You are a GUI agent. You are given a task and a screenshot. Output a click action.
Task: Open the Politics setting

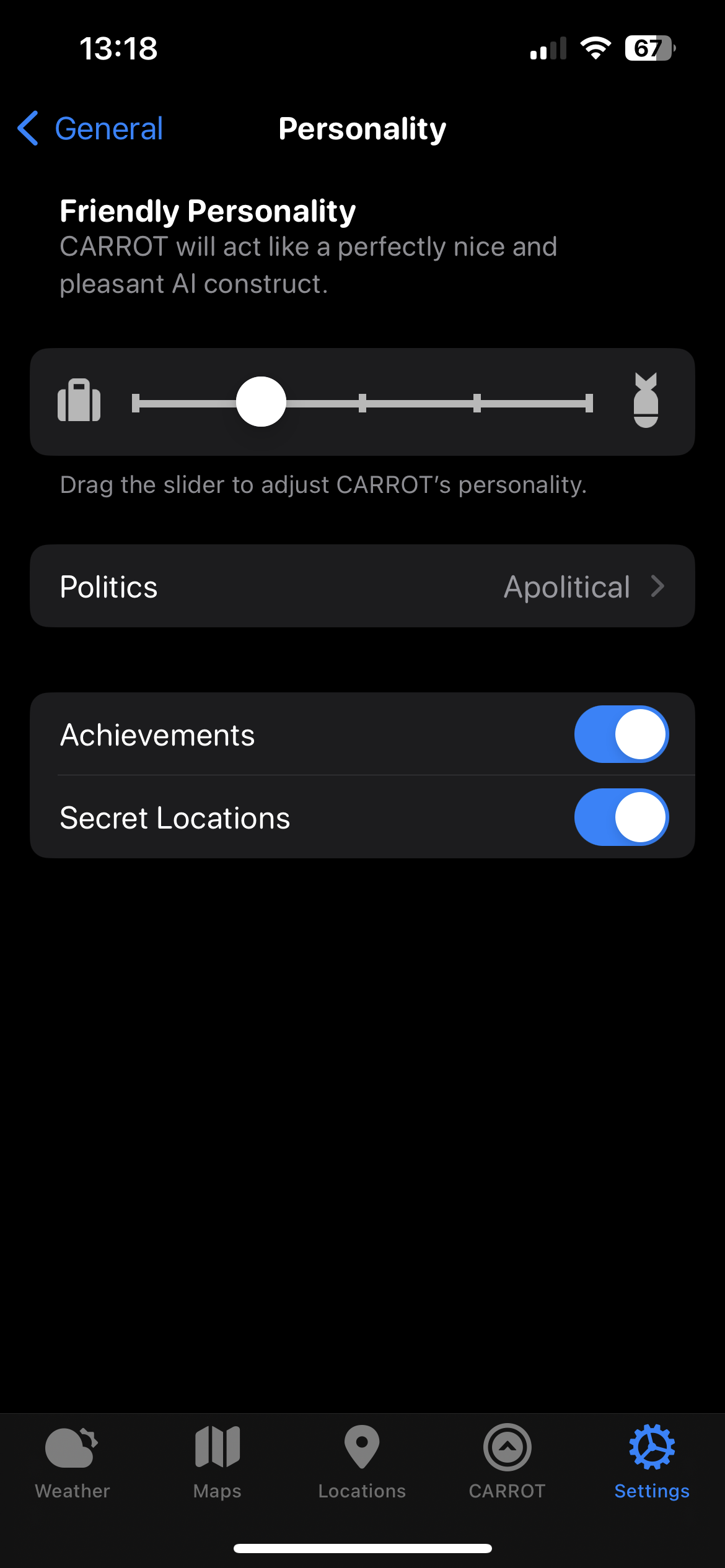[x=362, y=586]
